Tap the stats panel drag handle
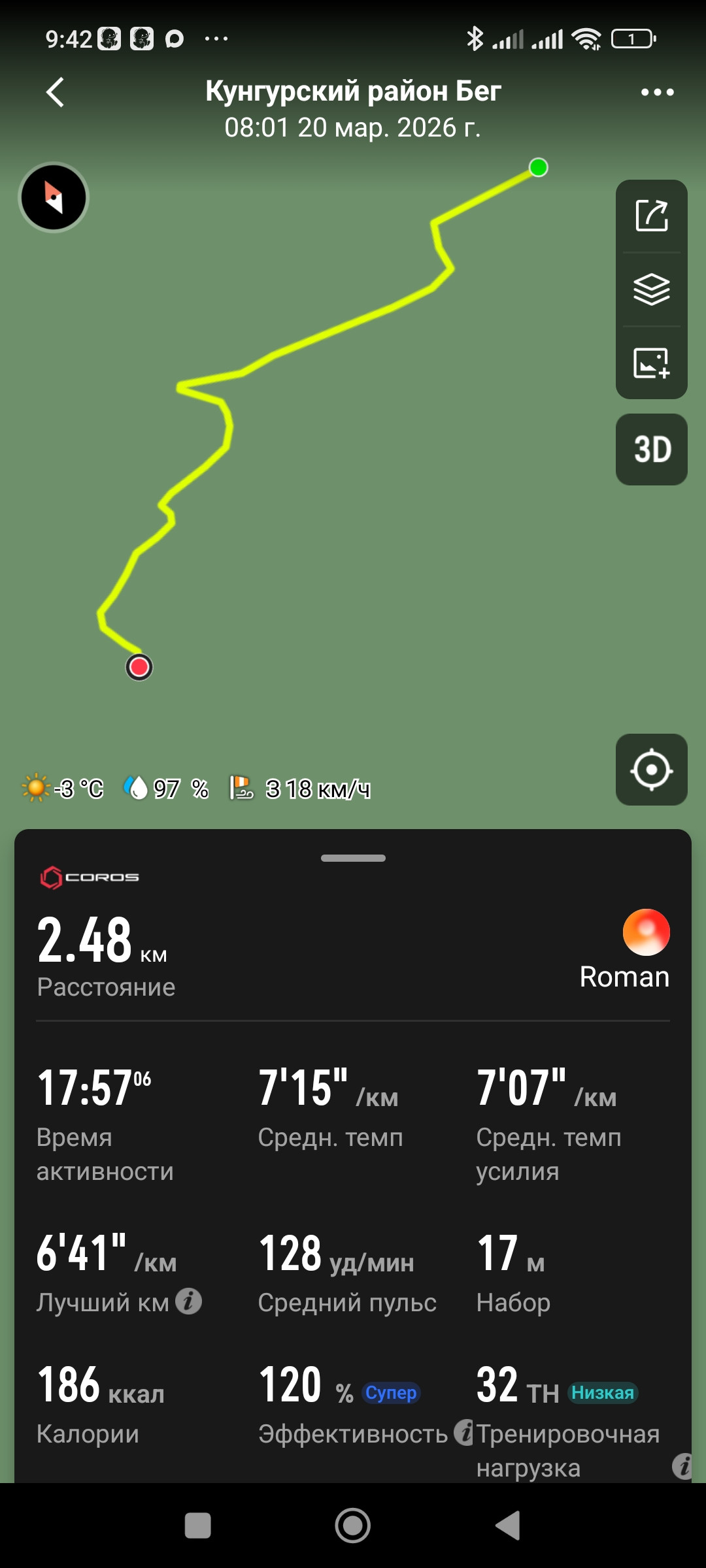Image resolution: width=706 pixels, height=1568 pixels. click(x=353, y=858)
